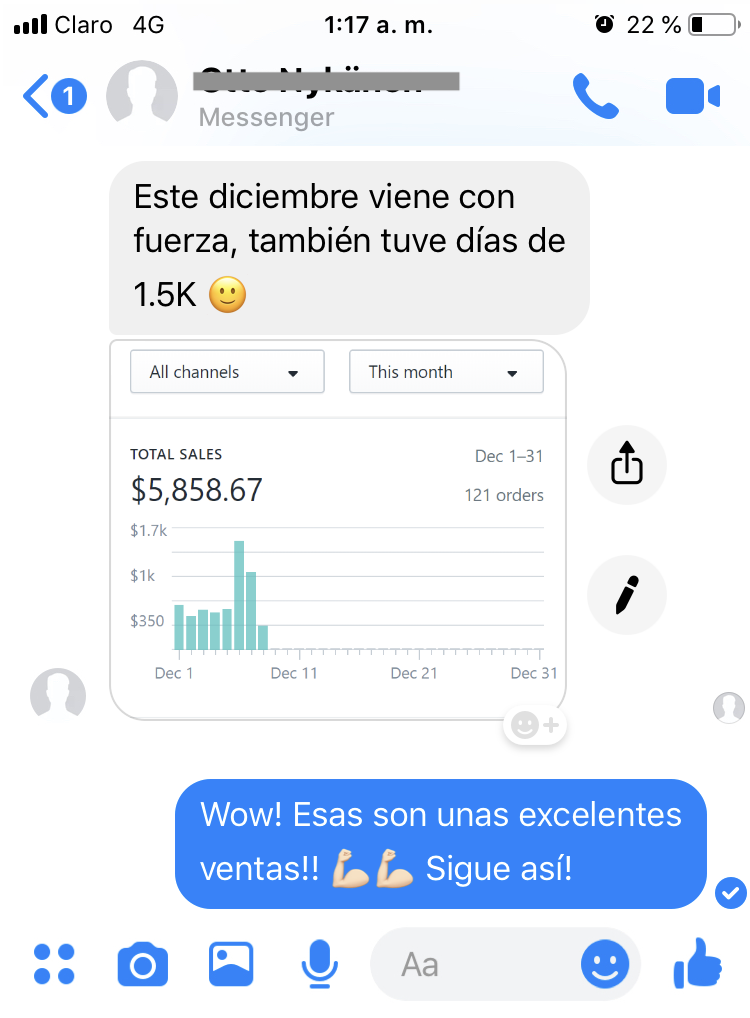The width and height of the screenshot is (750, 1018).
Task: Open the four-dot more actions menu
Action: click(54, 964)
